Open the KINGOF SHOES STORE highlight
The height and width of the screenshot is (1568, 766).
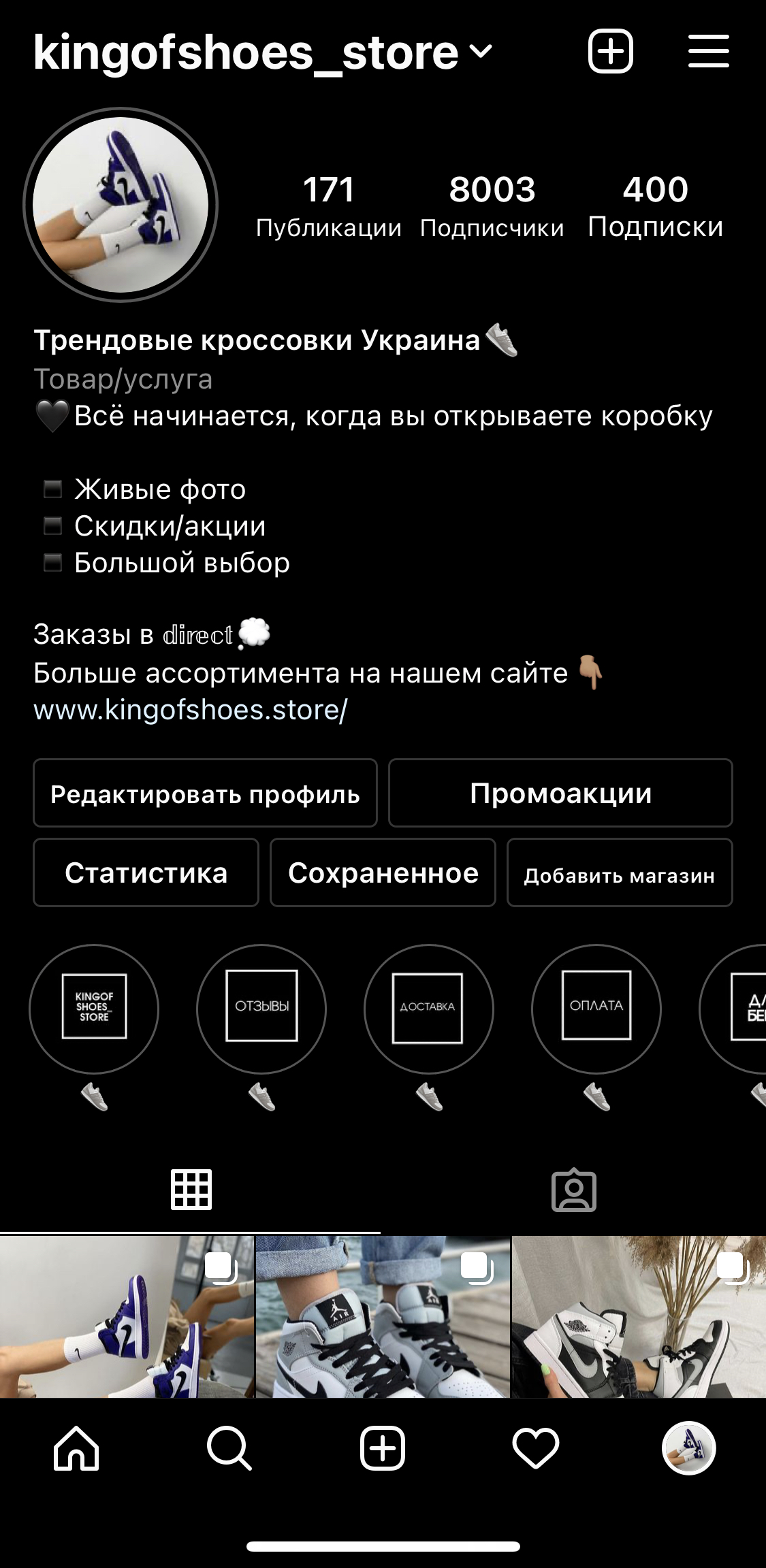(x=94, y=1009)
